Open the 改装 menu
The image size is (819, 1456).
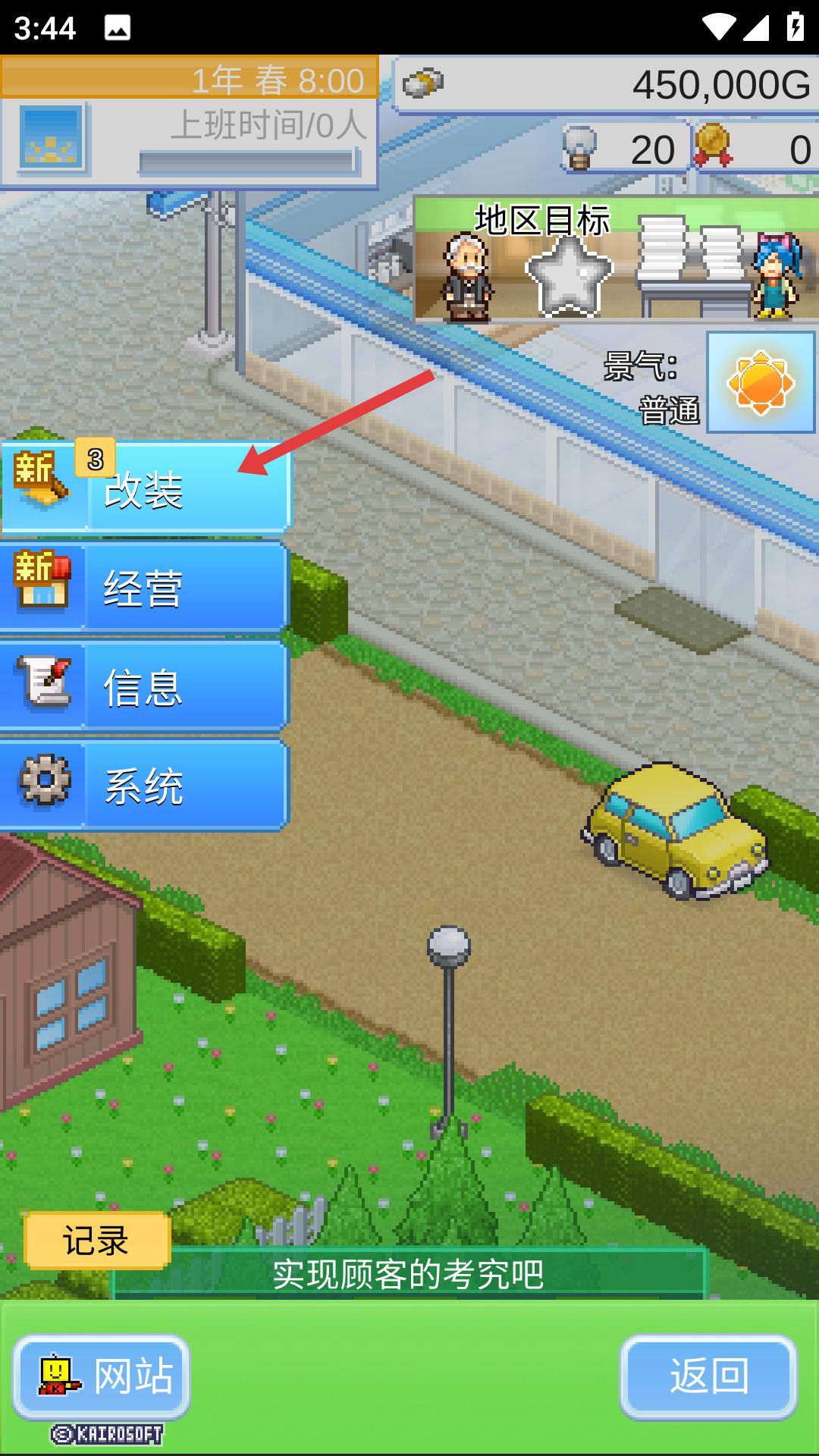click(144, 487)
